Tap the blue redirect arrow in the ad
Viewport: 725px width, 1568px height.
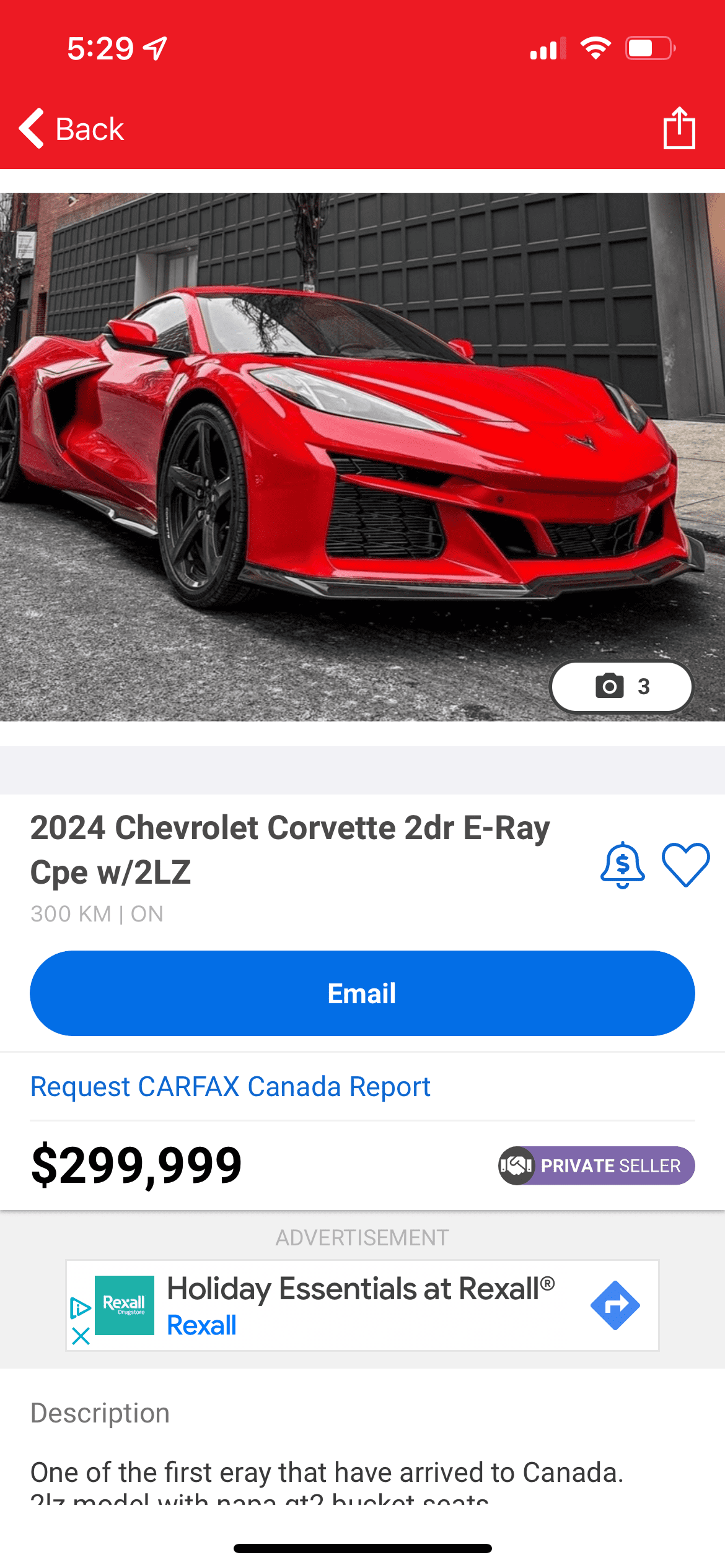[x=618, y=1305]
